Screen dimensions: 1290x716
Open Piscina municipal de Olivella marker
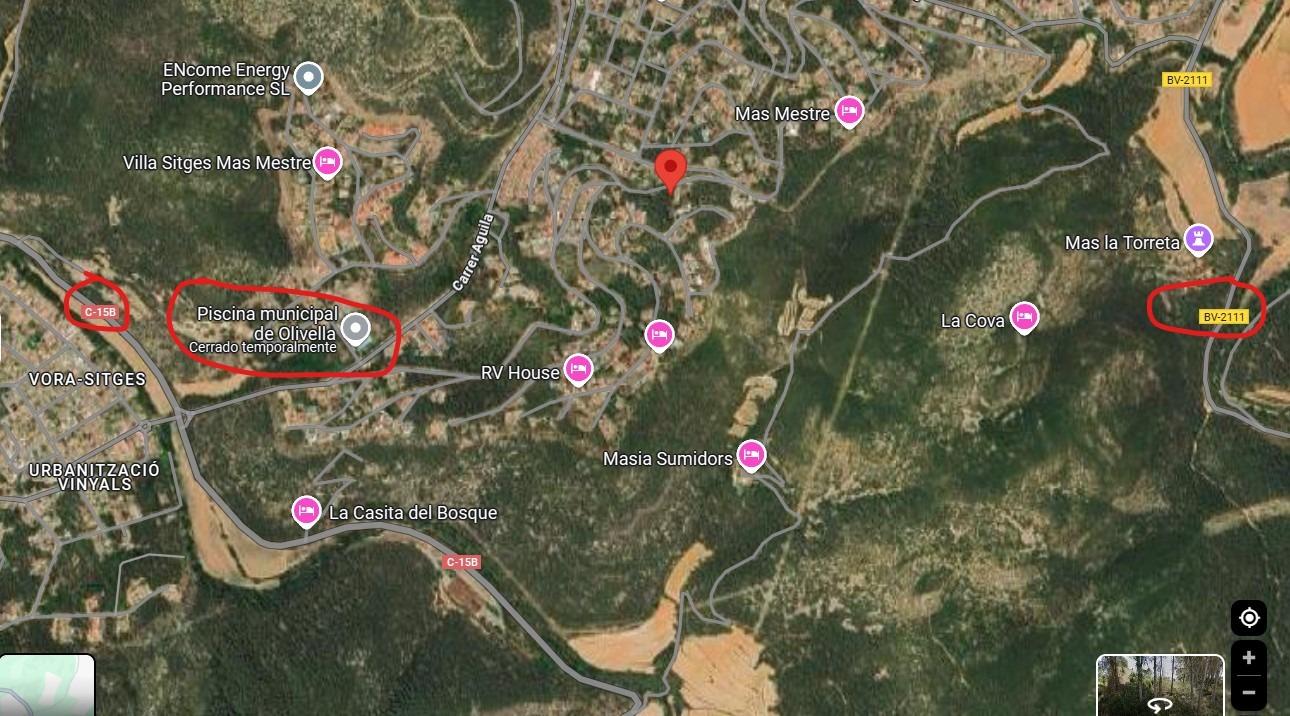tap(355, 327)
